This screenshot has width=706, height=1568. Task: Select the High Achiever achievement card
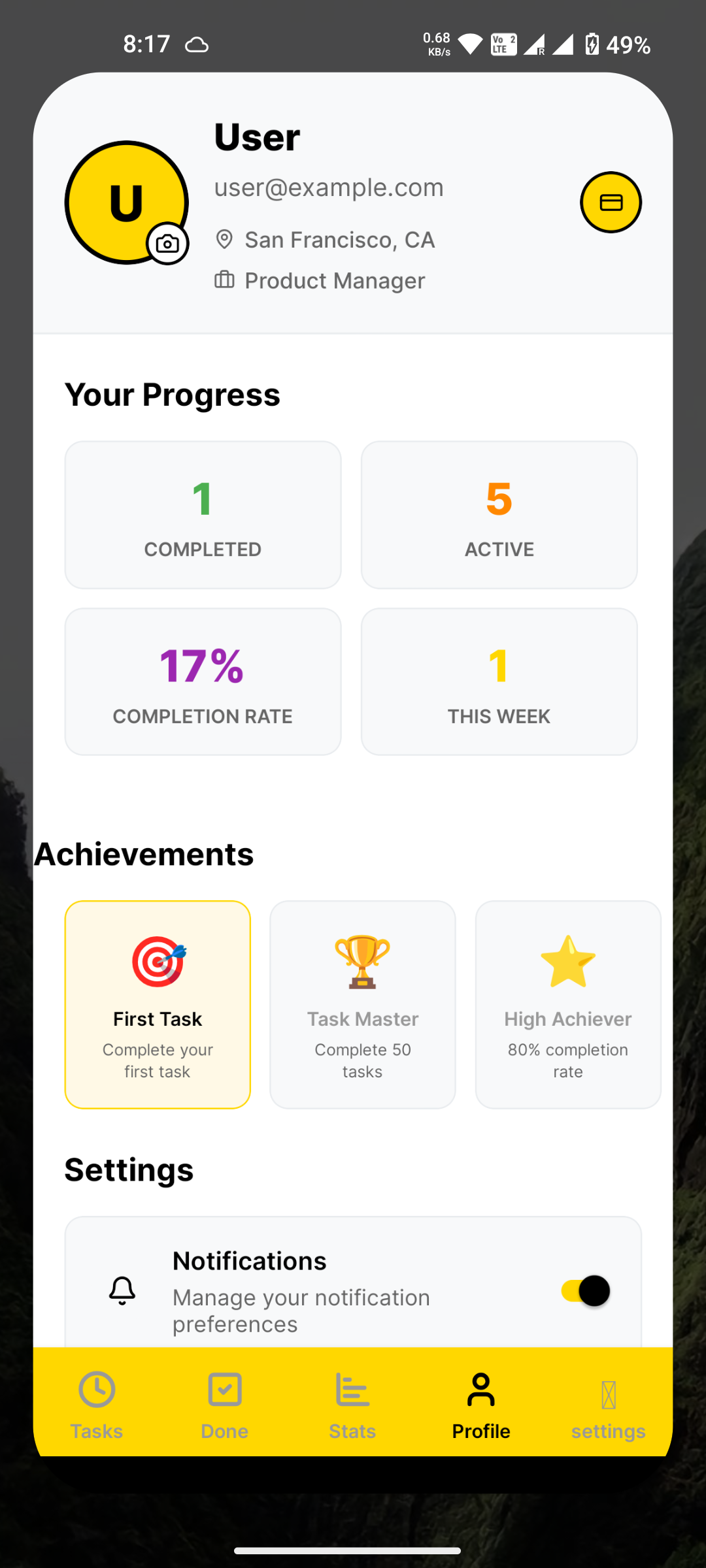pos(568,1004)
